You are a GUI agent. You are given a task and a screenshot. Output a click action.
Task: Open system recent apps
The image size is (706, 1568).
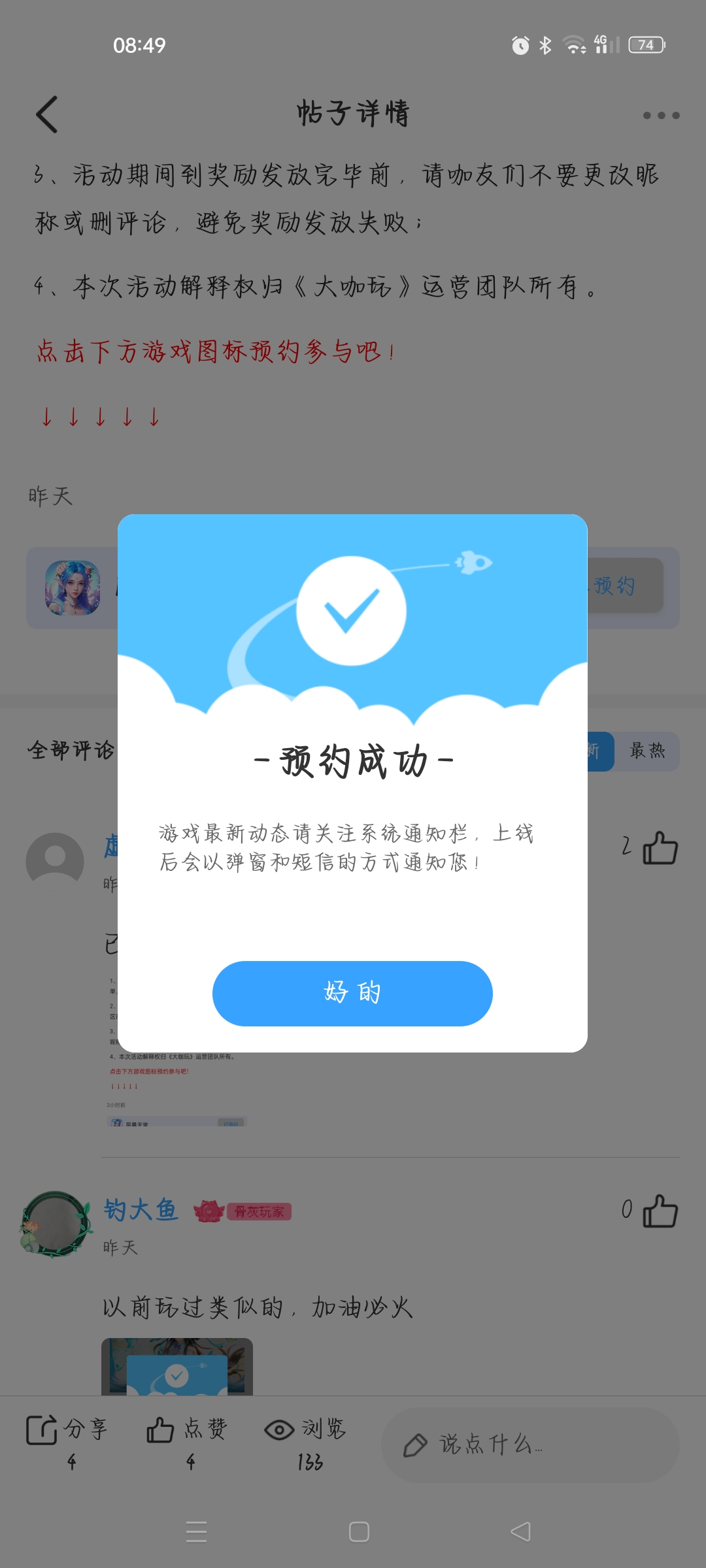(x=196, y=1531)
